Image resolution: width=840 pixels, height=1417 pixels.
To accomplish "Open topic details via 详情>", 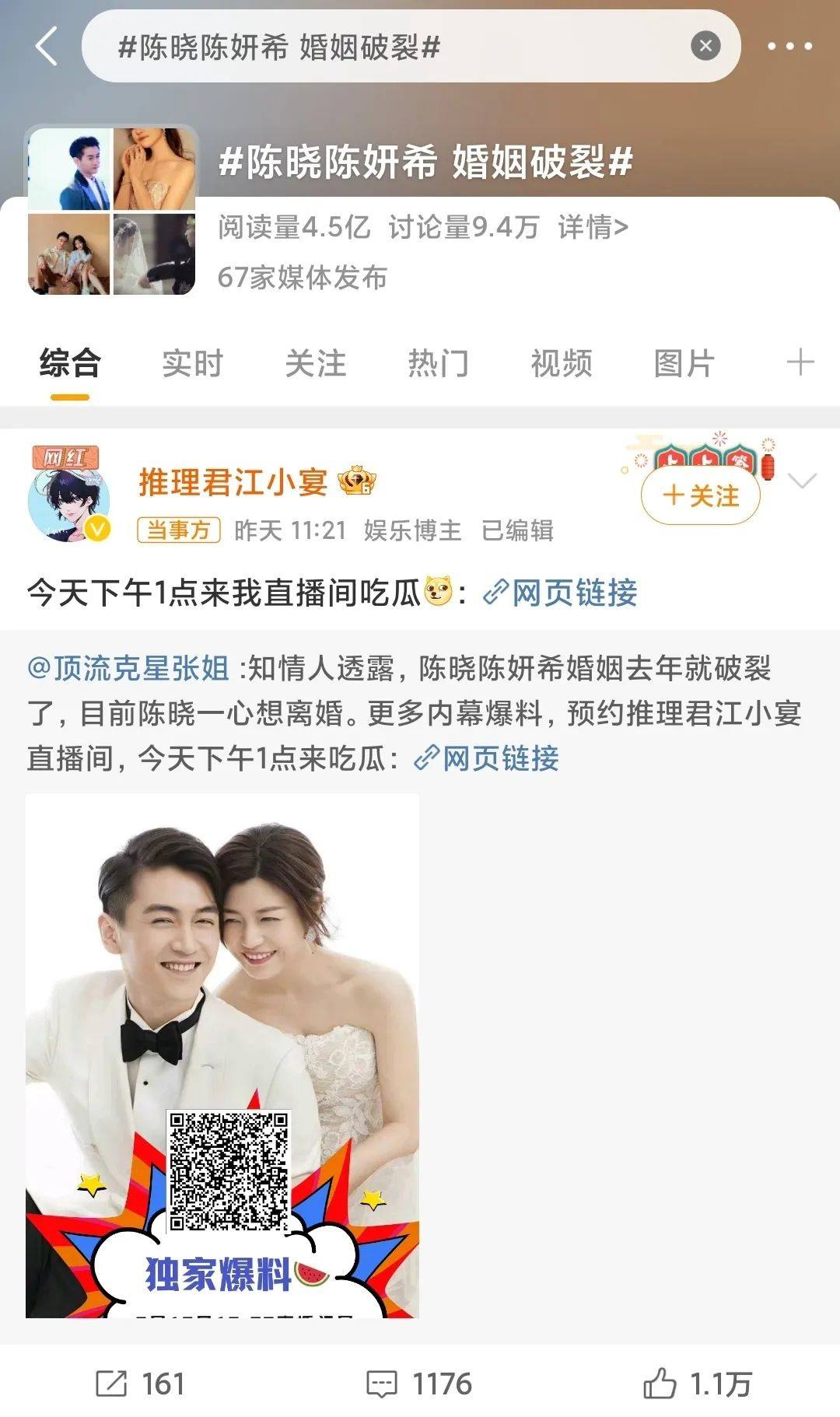I will point(593,227).
